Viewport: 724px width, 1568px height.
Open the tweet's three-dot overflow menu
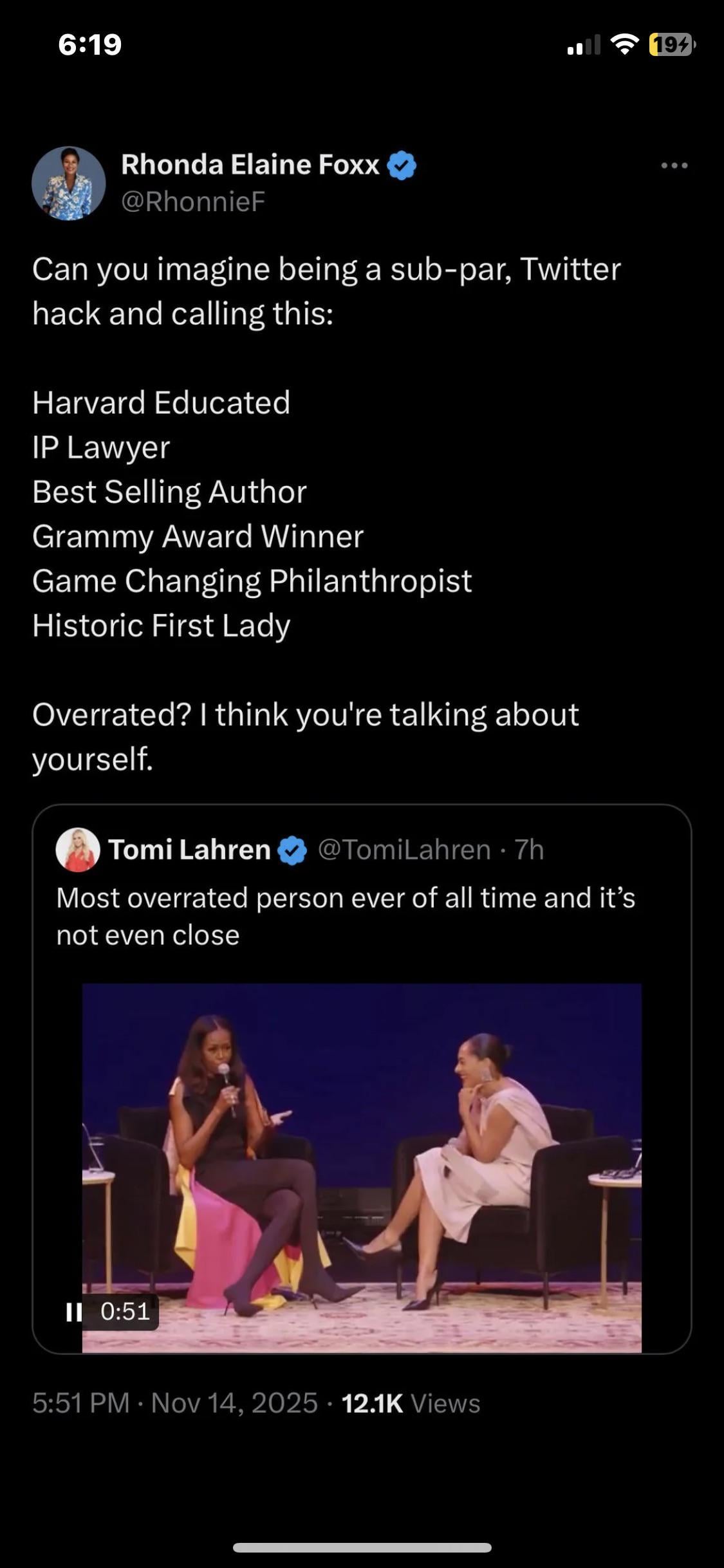pyautogui.click(x=674, y=166)
